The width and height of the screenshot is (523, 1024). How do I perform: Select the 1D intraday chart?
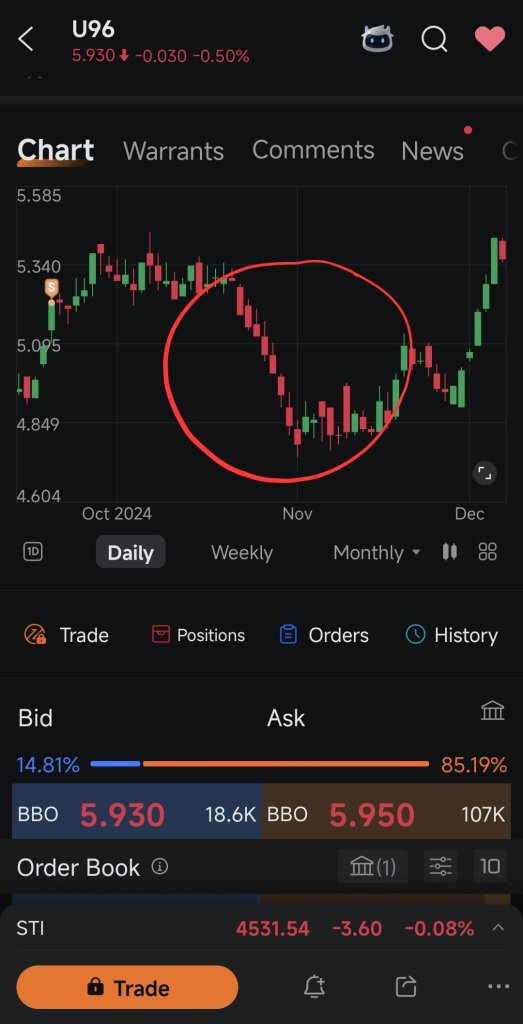pos(33,552)
